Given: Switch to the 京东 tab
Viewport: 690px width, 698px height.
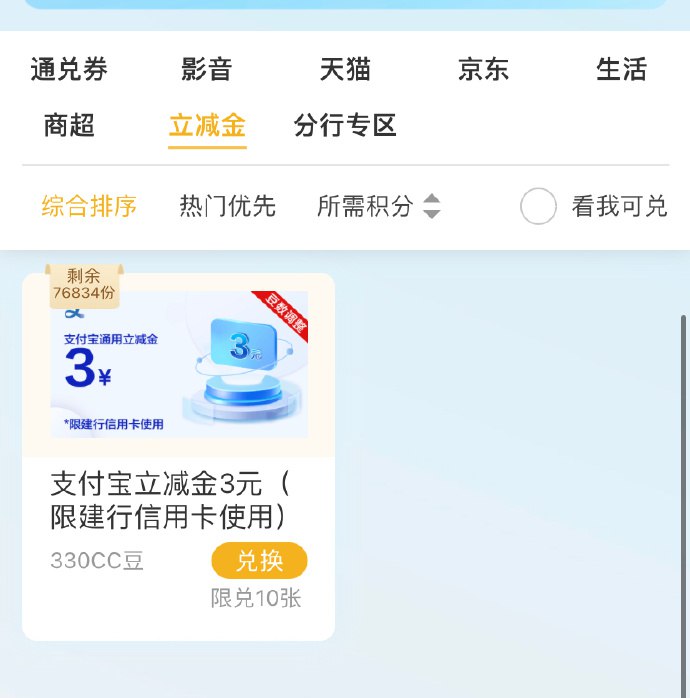Looking at the screenshot, I should coord(483,69).
